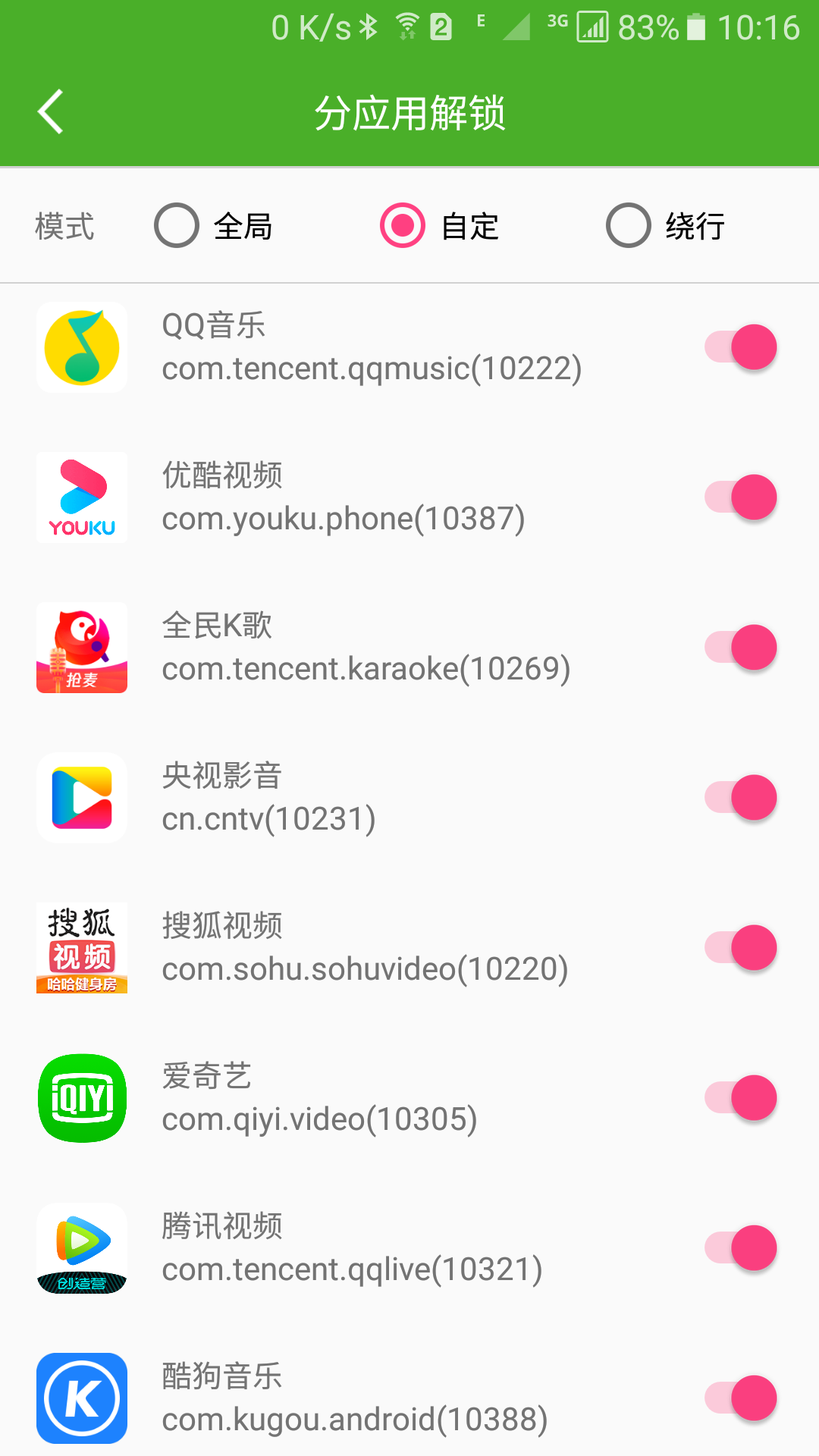The width and height of the screenshot is (819, 1456).
Task: Select the 绕行 mode radio button
Action: [x=627, y=224]
